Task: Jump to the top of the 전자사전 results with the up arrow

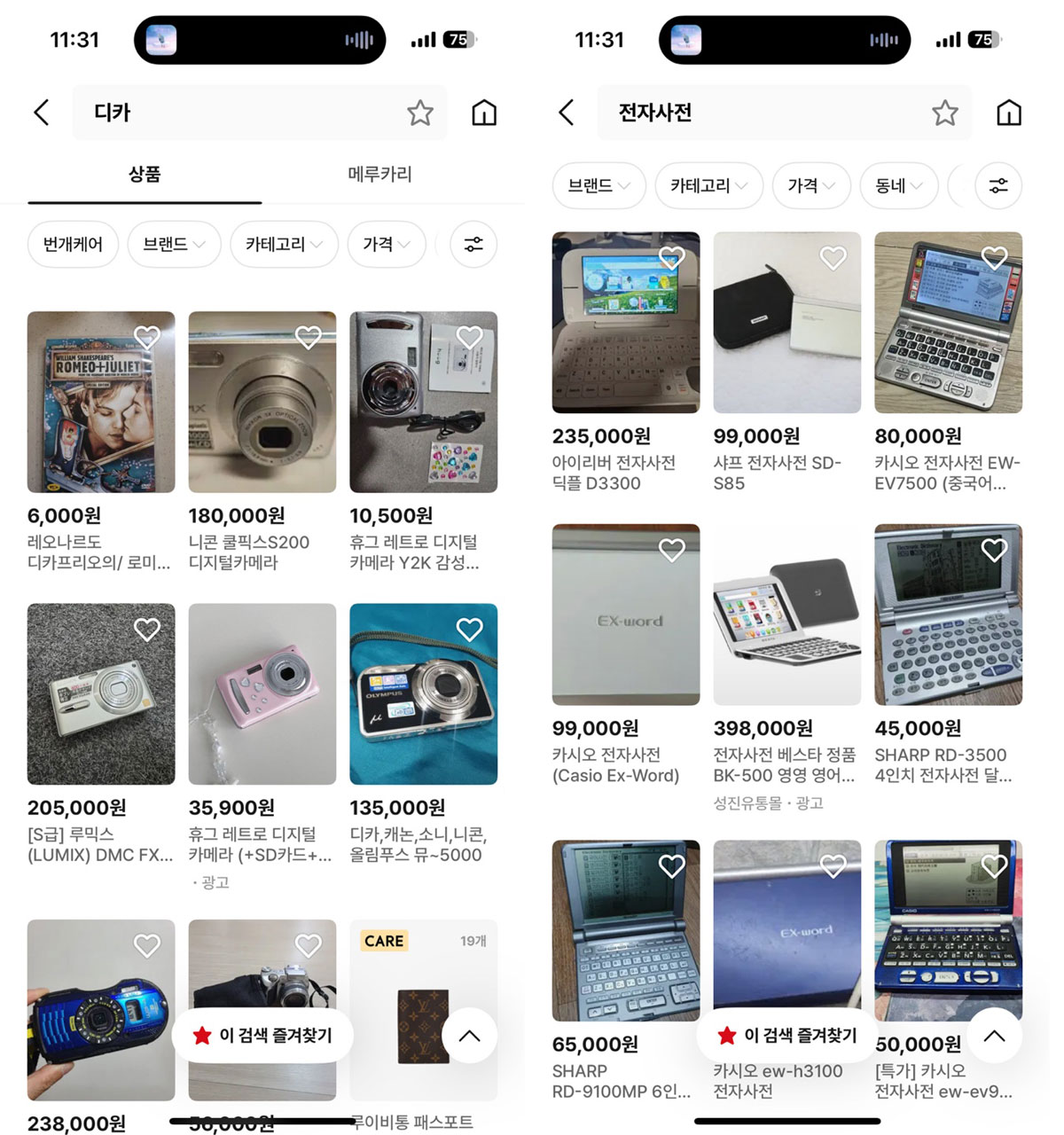Action: [994, 1035]
